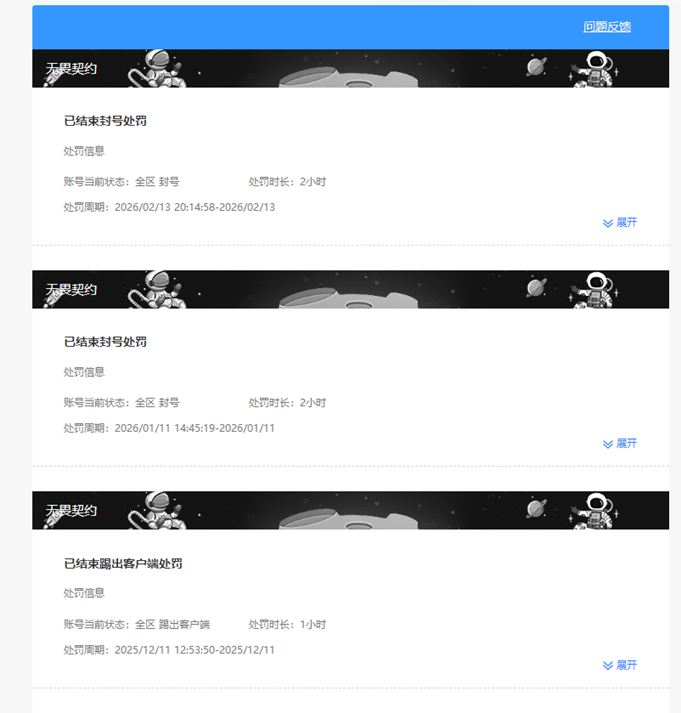Expand the 2026/01/11 封号 penalty details
This screenshot has width=681, height=713.
click(x=620, y=443)
